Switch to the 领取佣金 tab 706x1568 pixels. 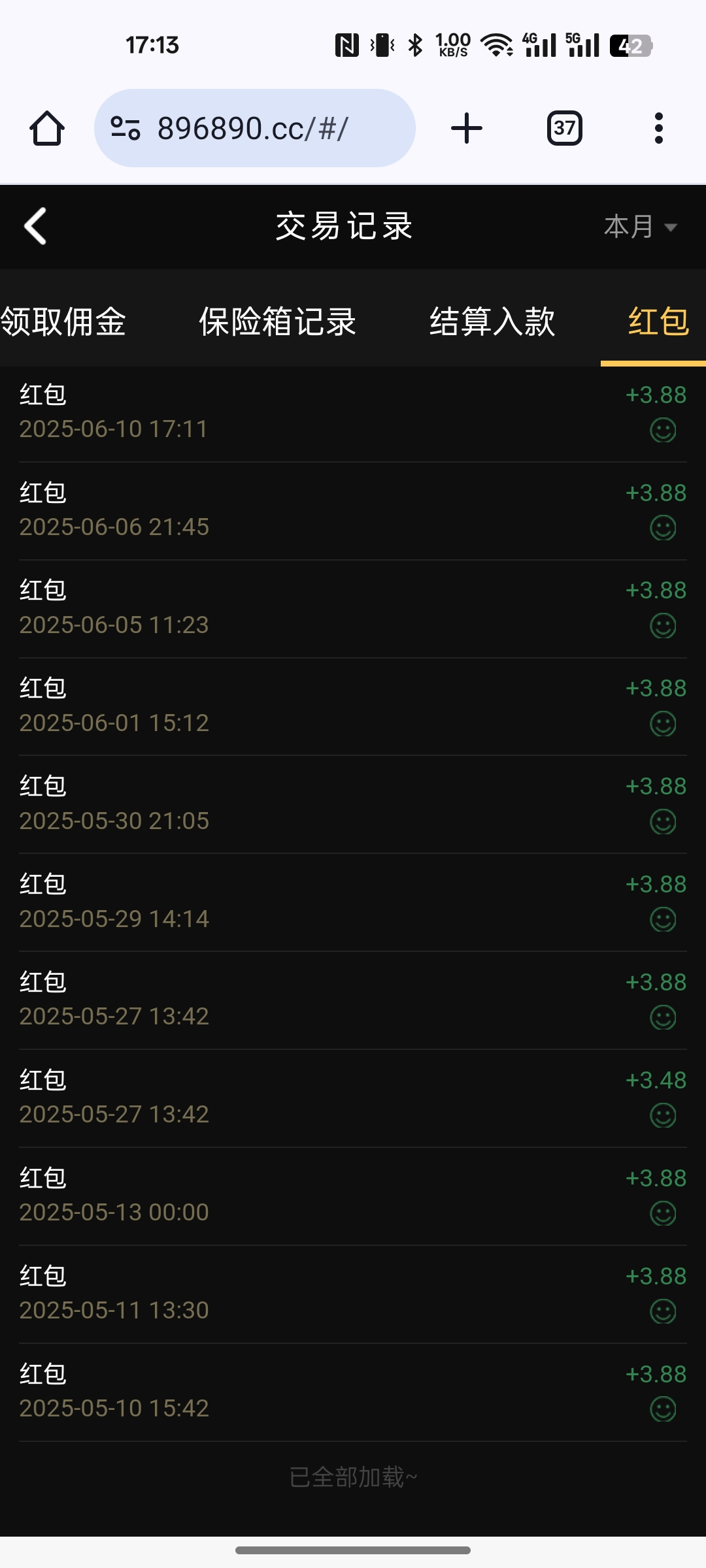(63, 321)
